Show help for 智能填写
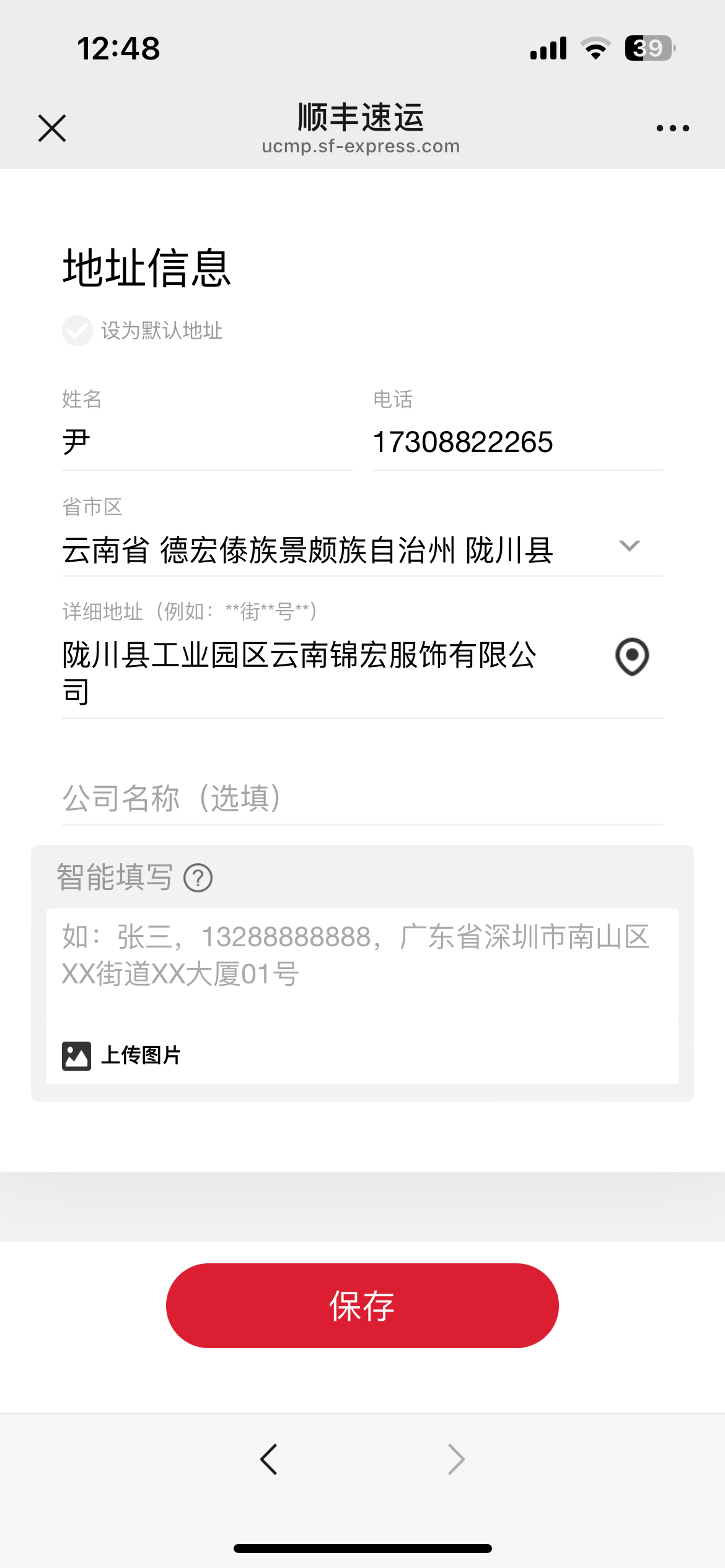725x1568 pixels. click(198, 878)
